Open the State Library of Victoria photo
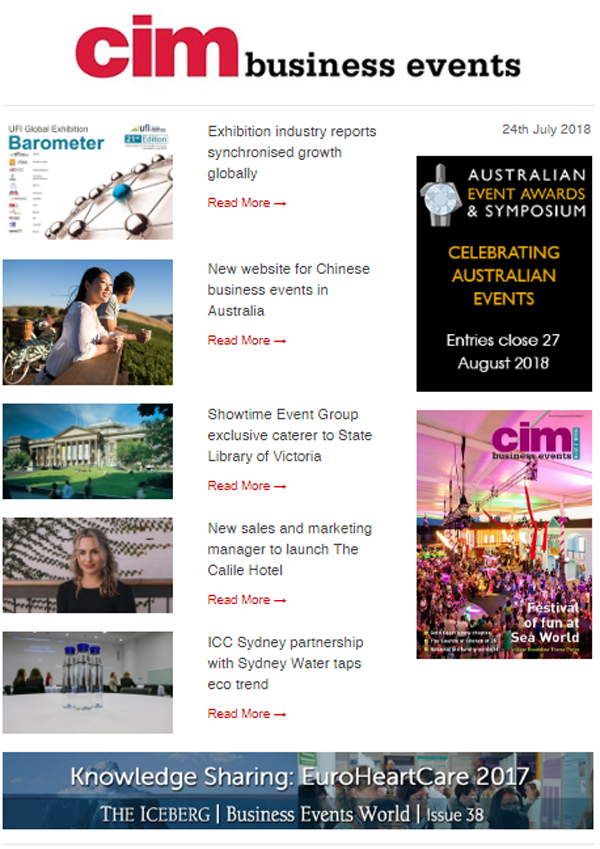The width and height of the screenshot is (600, 849). pos(88,451)
